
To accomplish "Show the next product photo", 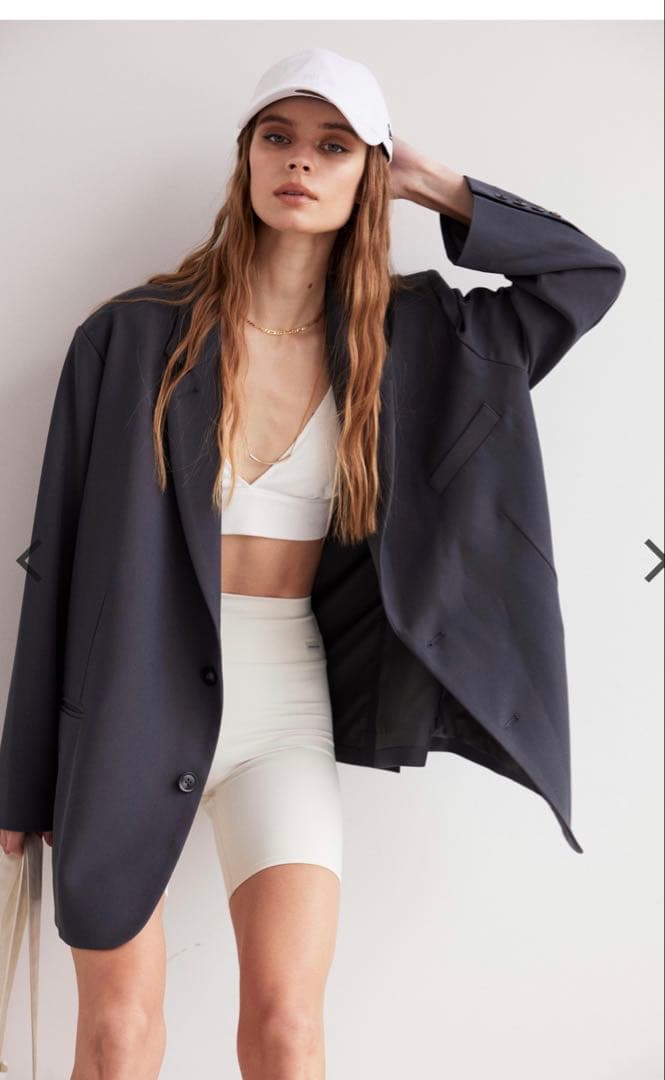I will click(x=653, y=560).
